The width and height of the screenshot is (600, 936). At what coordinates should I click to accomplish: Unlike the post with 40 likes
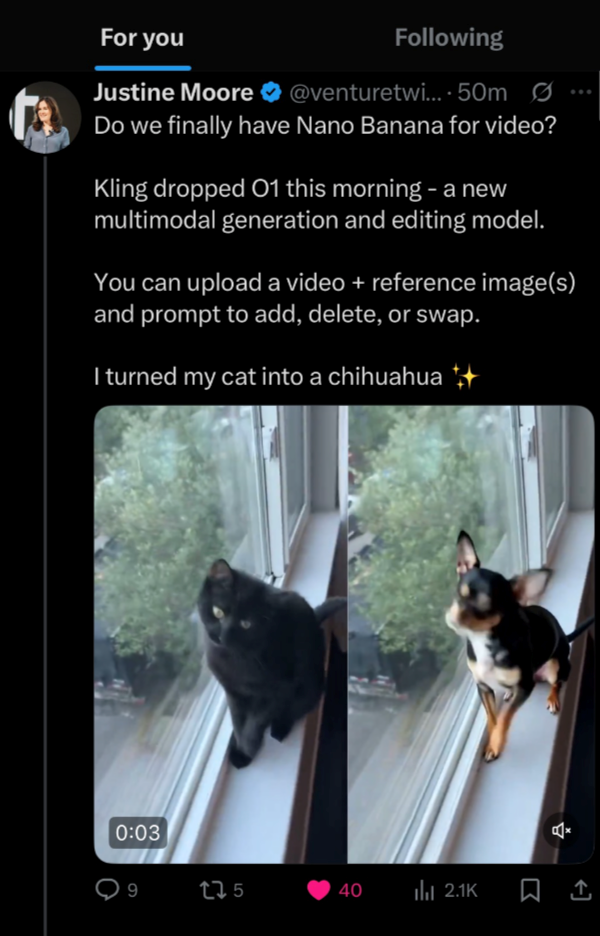[x=319, y=889]
